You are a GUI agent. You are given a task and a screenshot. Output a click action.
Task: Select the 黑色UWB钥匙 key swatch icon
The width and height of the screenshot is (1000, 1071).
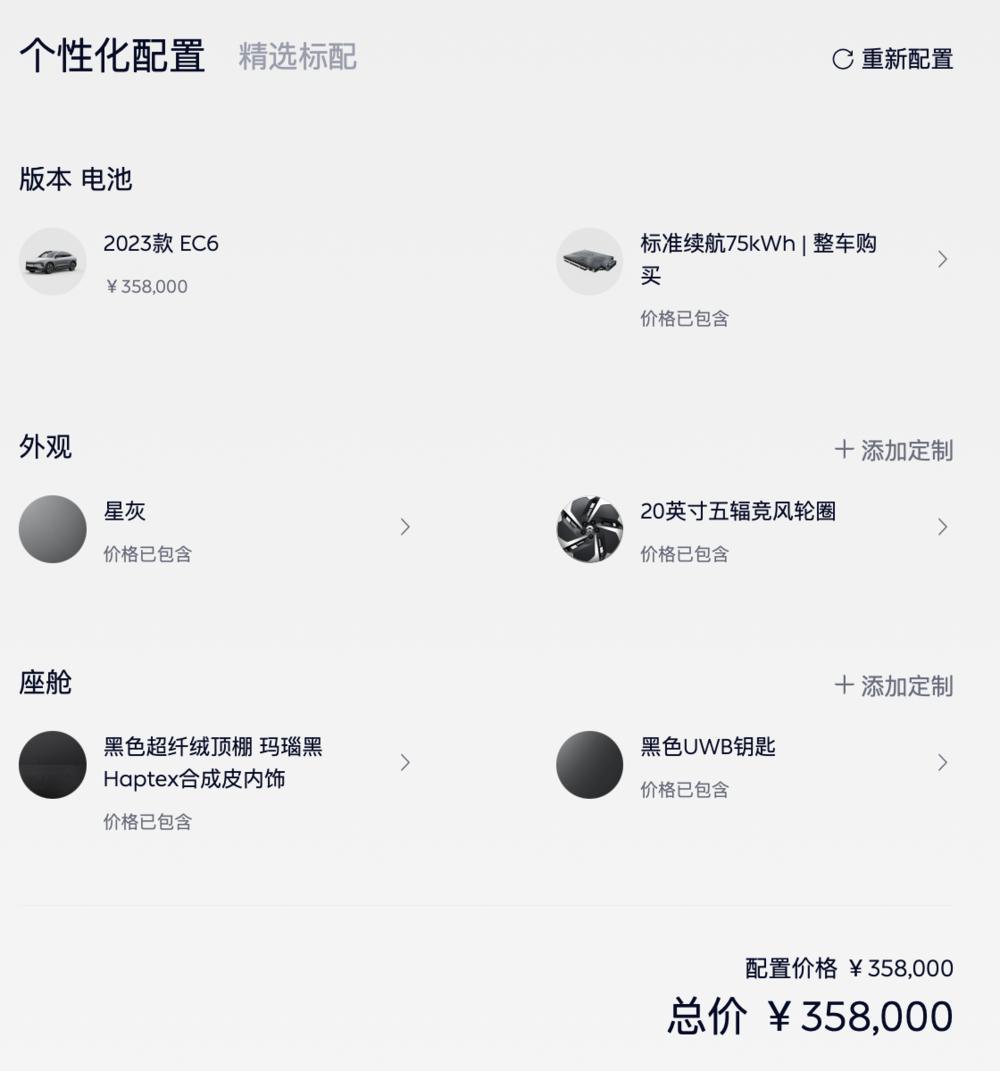[589, 762]
